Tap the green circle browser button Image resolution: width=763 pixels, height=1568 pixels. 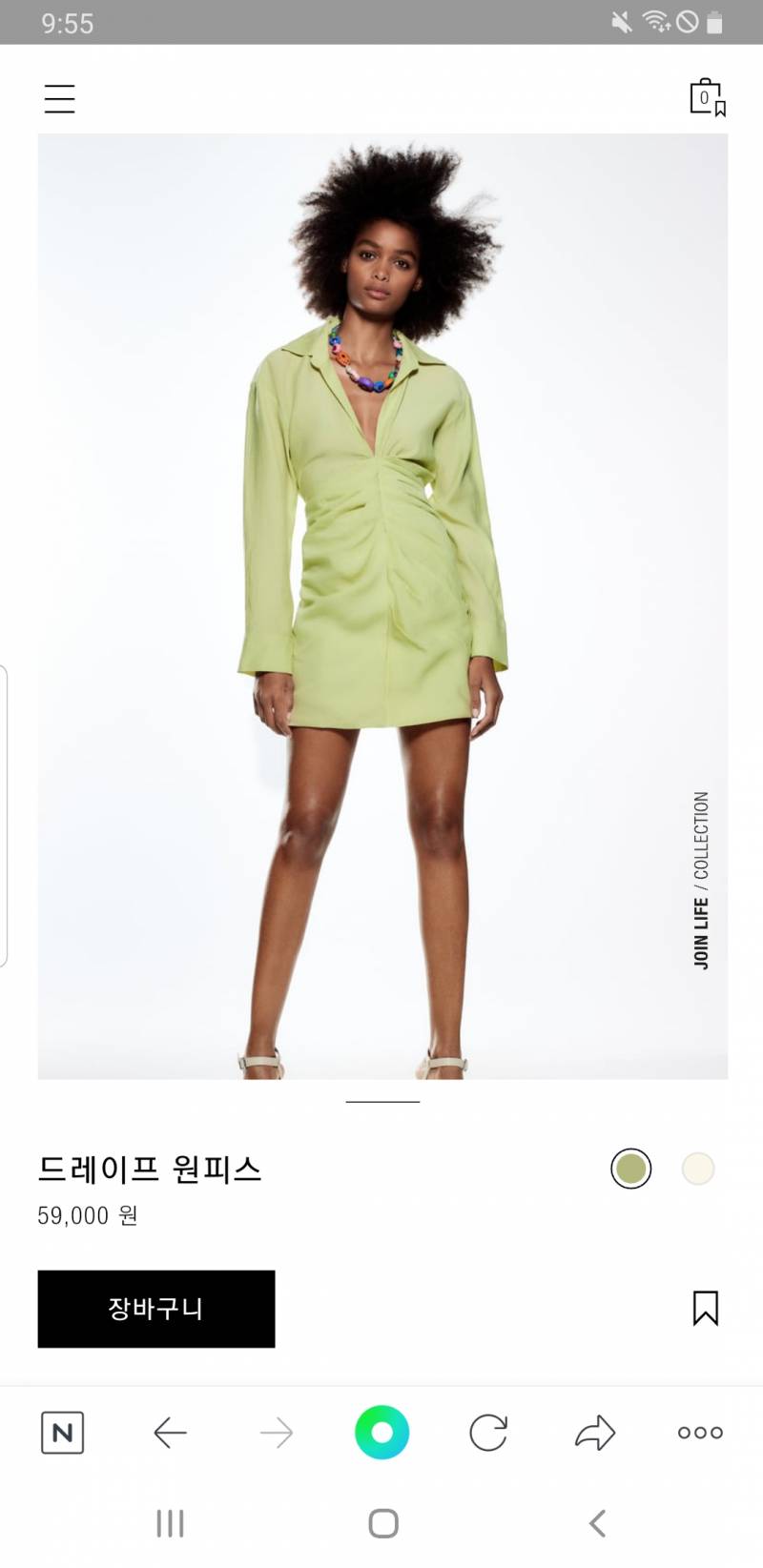coord(382,1433)
